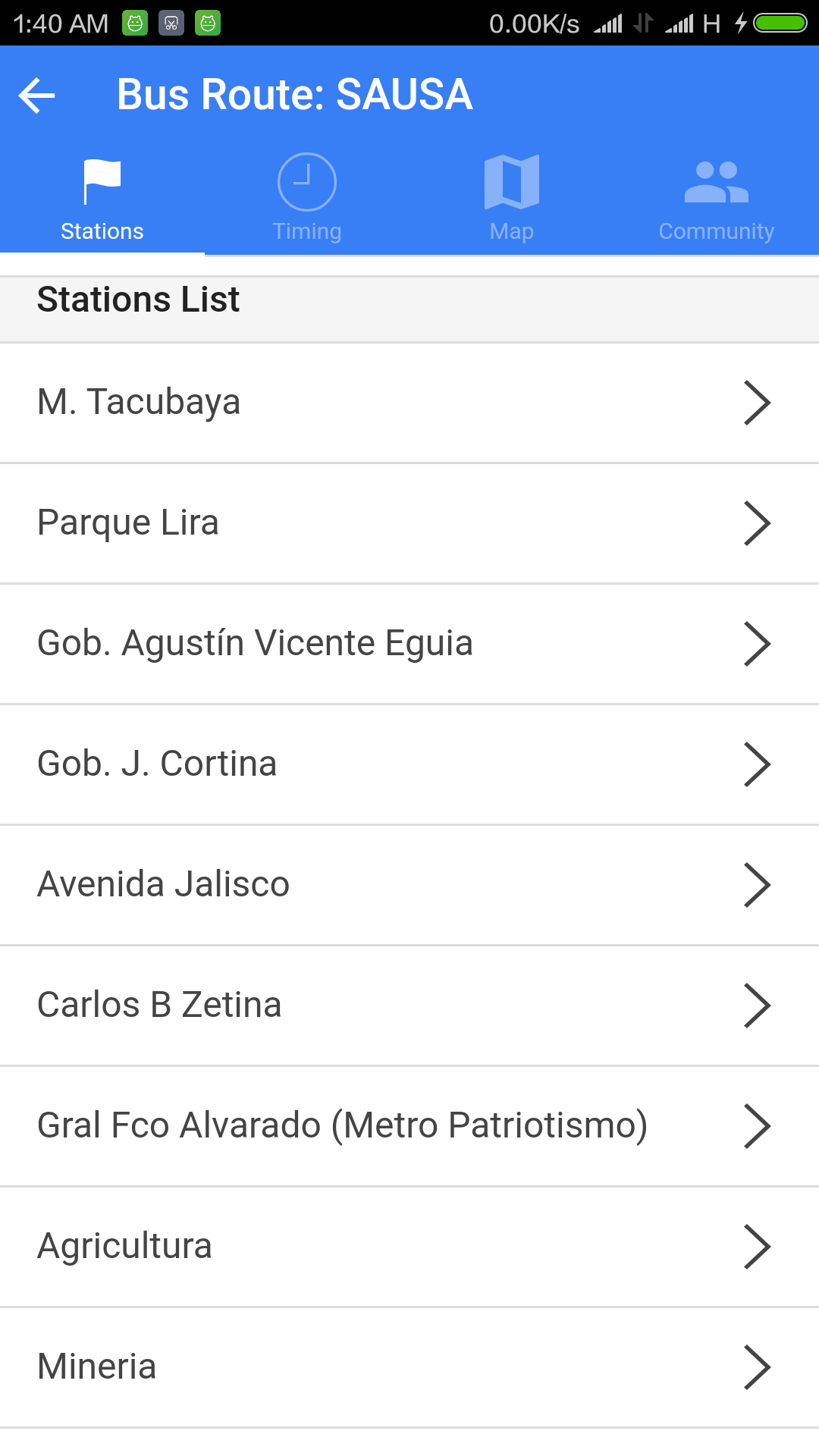Tap the Avenida Jalisco station row
819x1456 pixels.
pyautogui.click(x=409, y=885)
